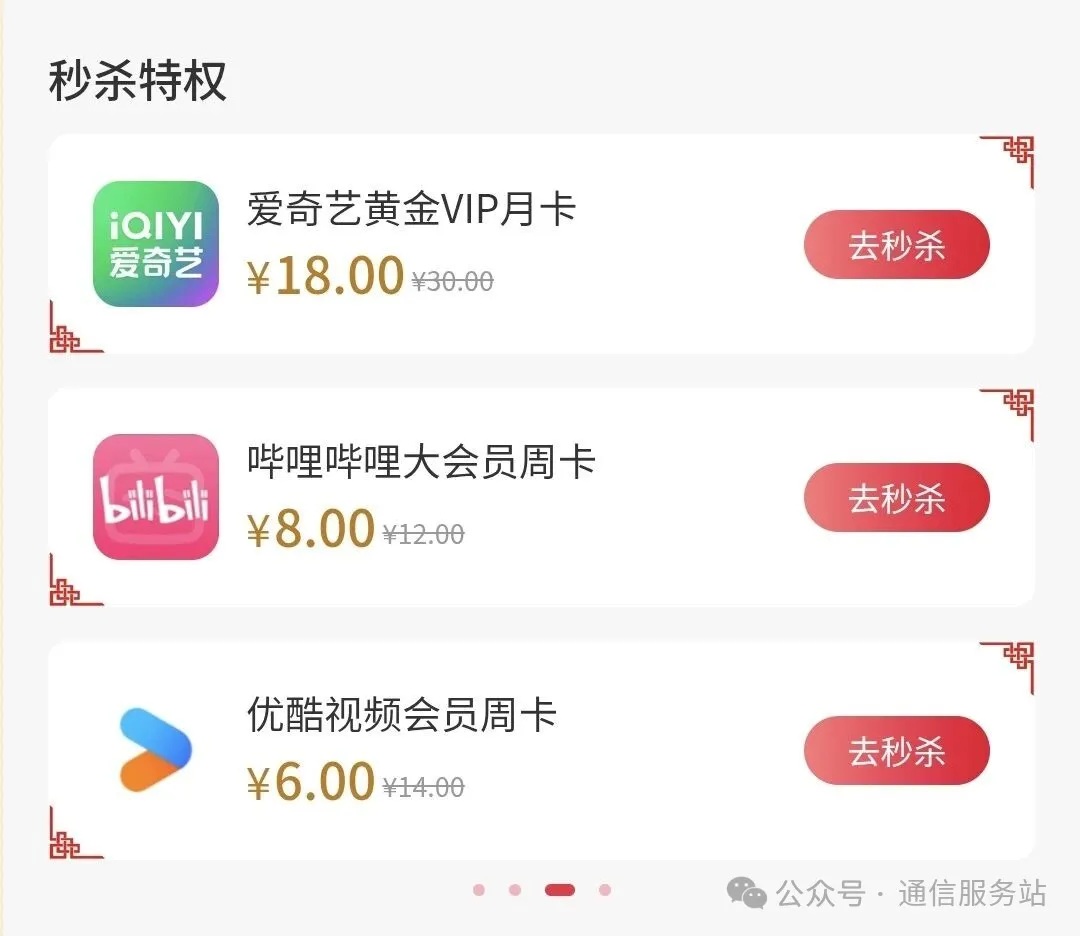1080x936 pixels.
Task: Tap 去秒杀 for 哔哩哔哩大会员周卡
Action: 896,498
